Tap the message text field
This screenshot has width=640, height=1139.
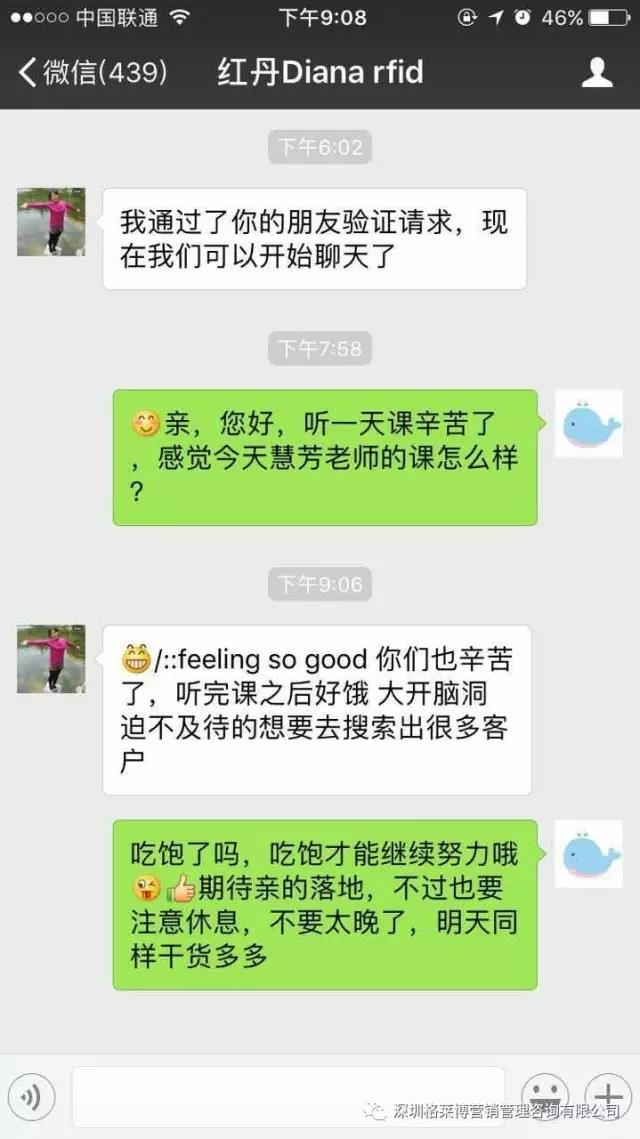[288, 1096]
